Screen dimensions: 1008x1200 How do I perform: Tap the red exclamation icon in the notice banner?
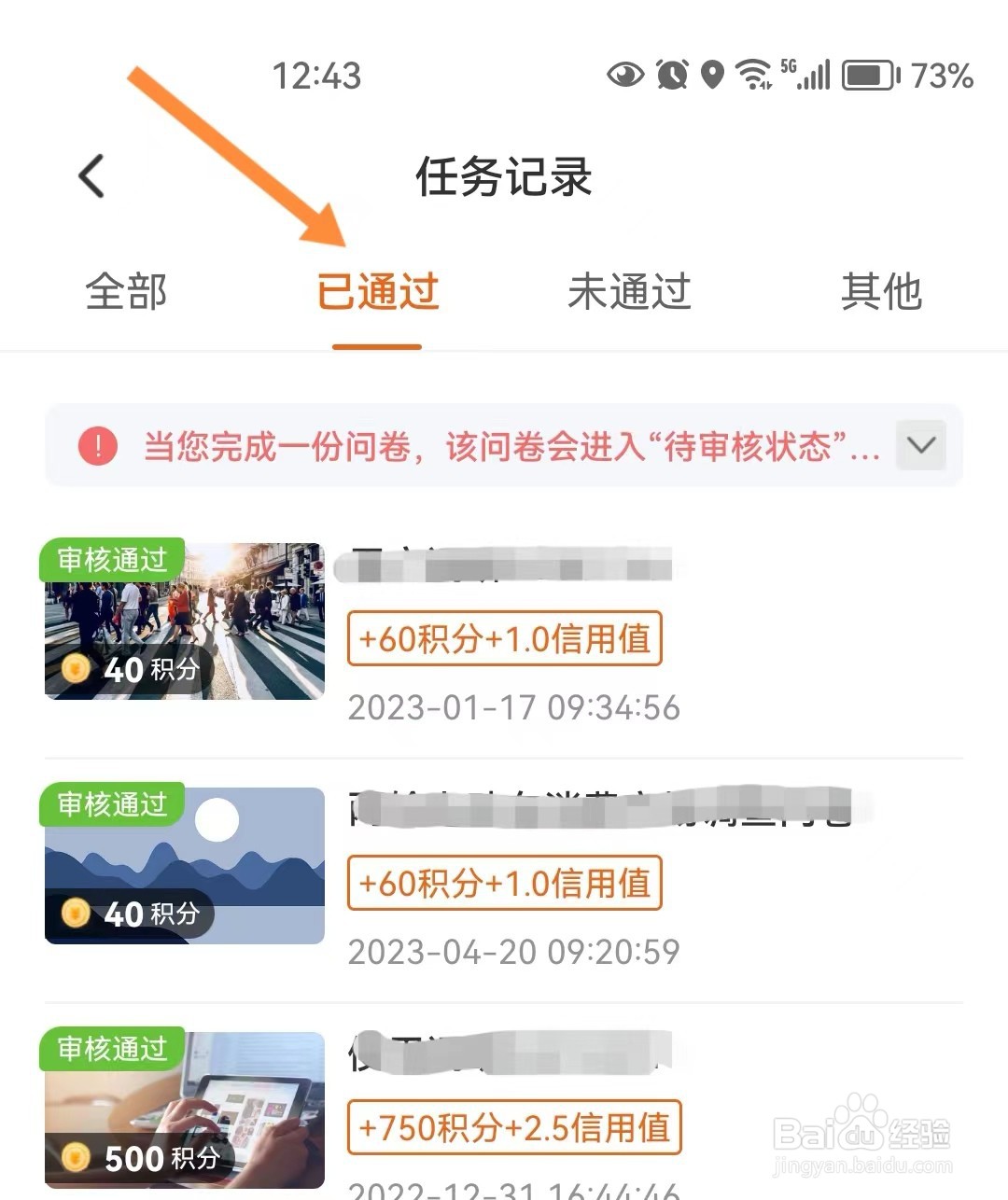[97, 446]
